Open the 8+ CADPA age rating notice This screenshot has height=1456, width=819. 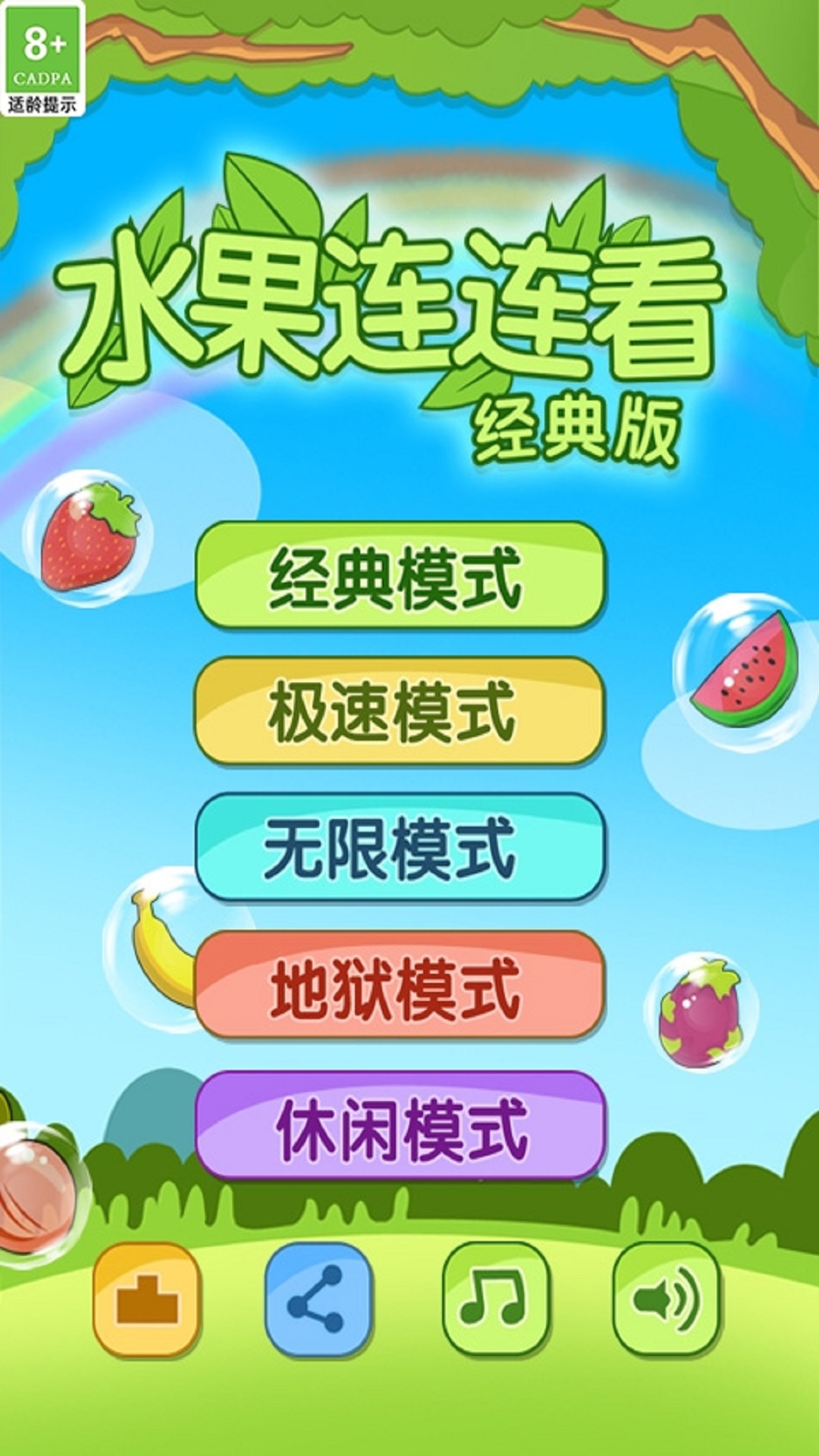(x=42, y=59)
